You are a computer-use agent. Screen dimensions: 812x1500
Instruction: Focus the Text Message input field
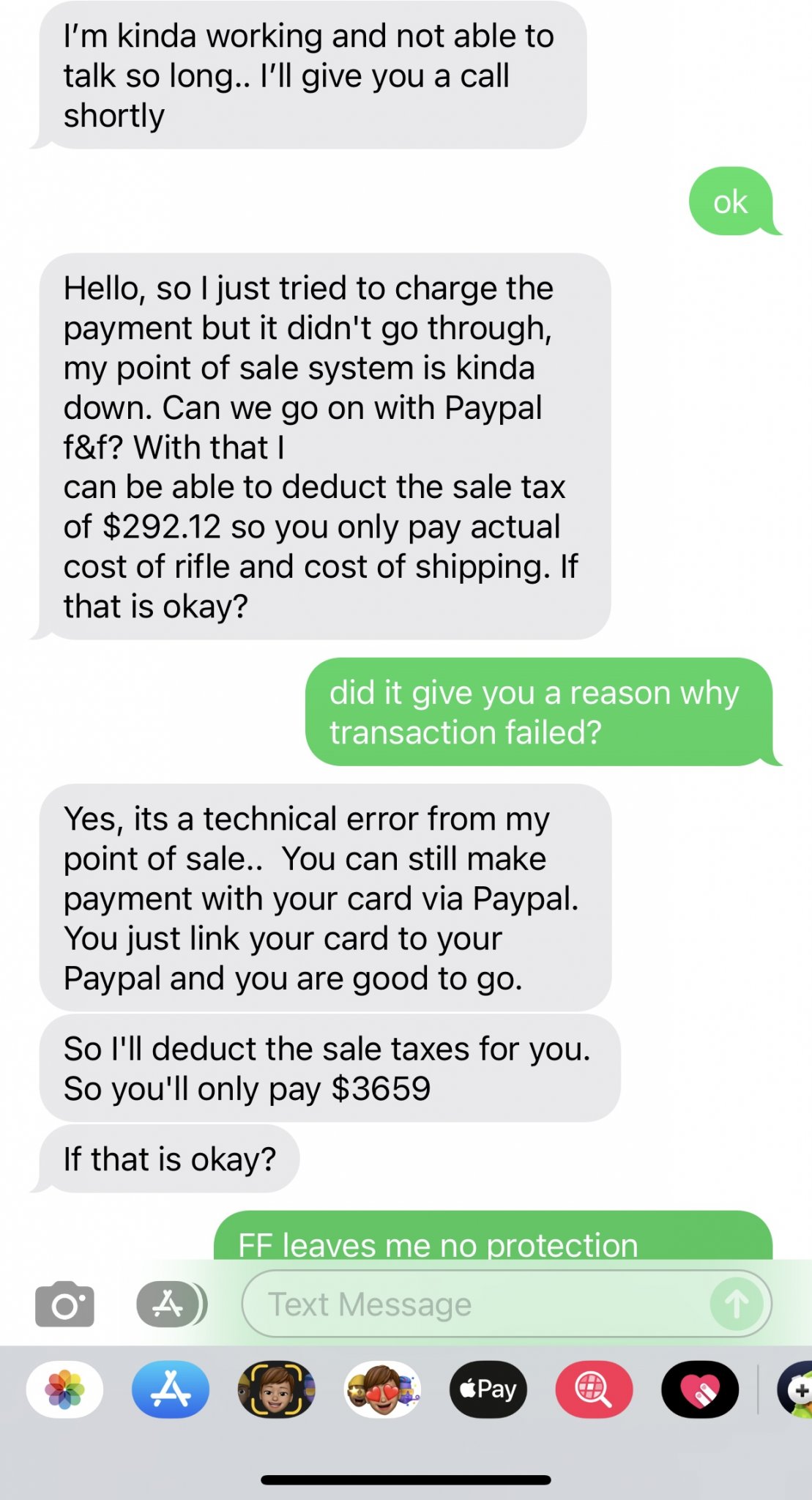tap(469, 1304)
